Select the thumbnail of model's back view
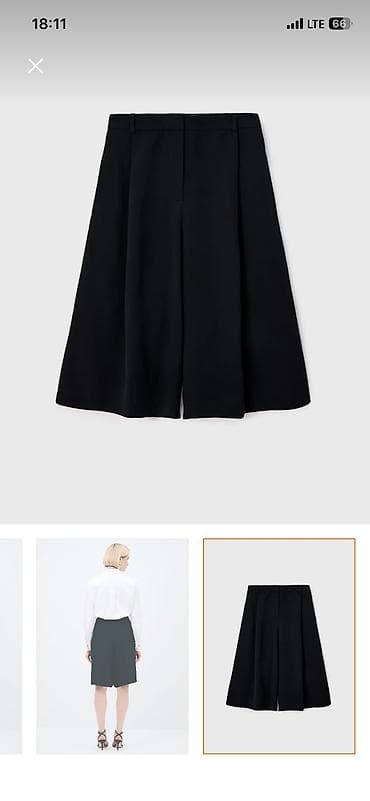 pyautogui.click(x=112, y=646)
